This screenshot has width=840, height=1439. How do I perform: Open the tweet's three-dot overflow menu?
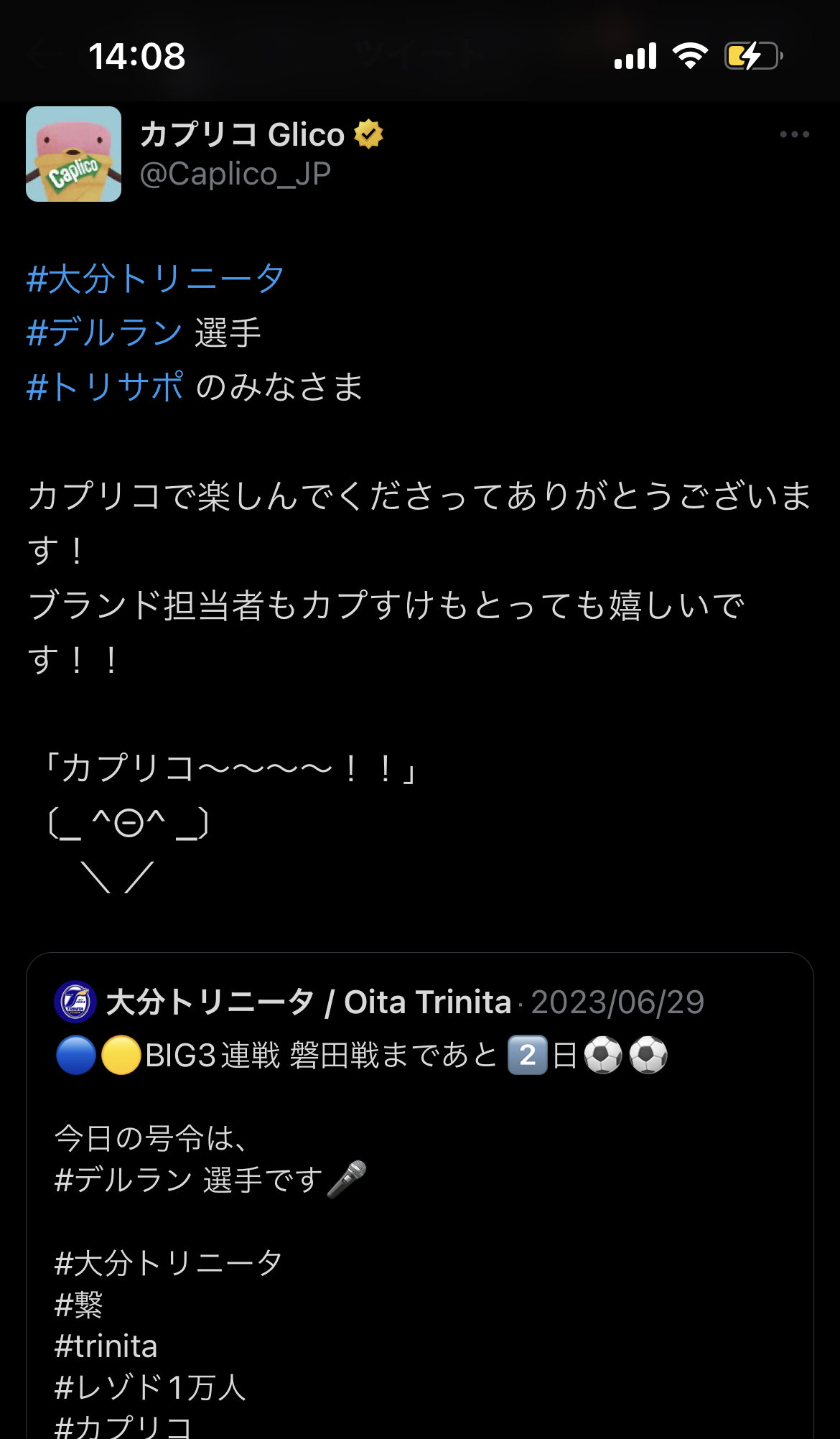(x=794, y=134)
